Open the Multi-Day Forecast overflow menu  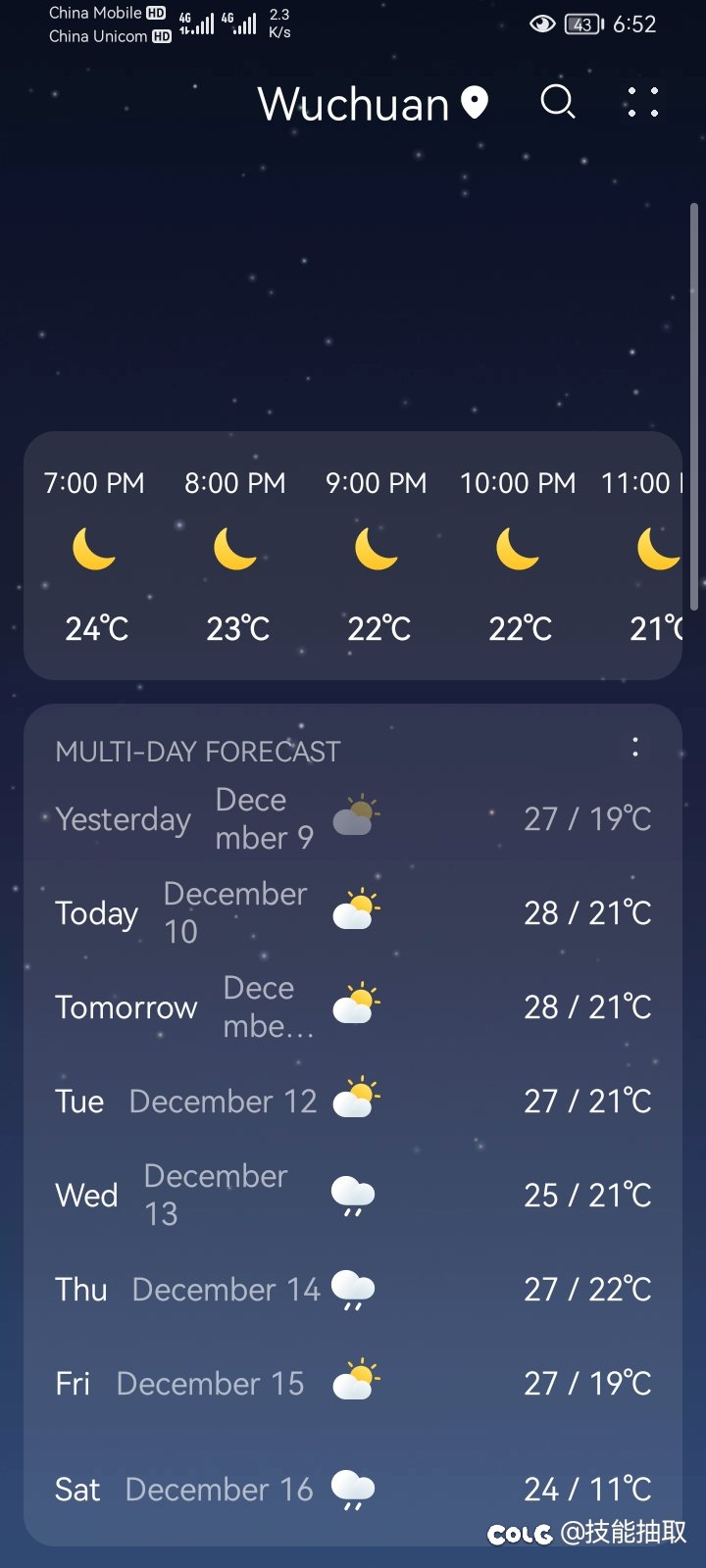point(635,748)
